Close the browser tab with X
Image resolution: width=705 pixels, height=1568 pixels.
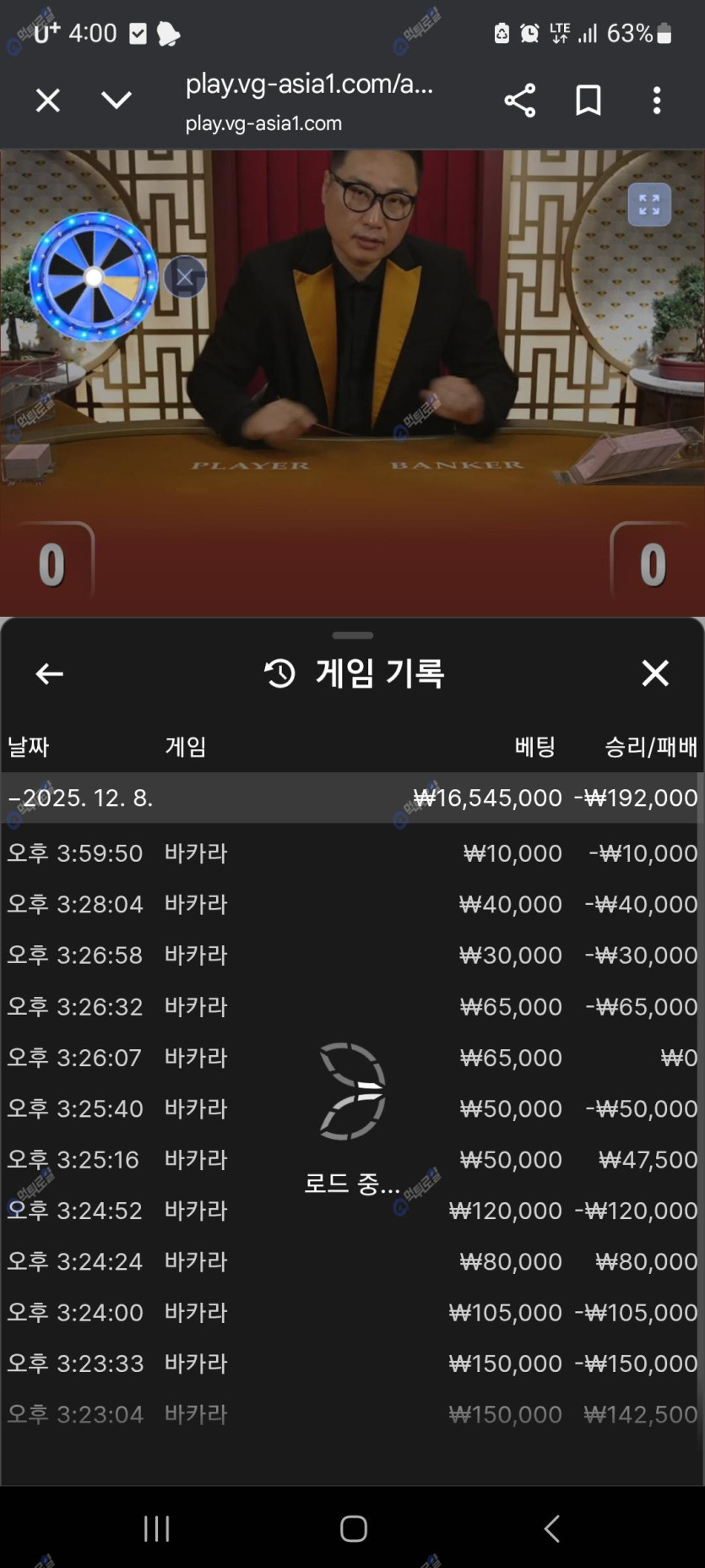48,101
